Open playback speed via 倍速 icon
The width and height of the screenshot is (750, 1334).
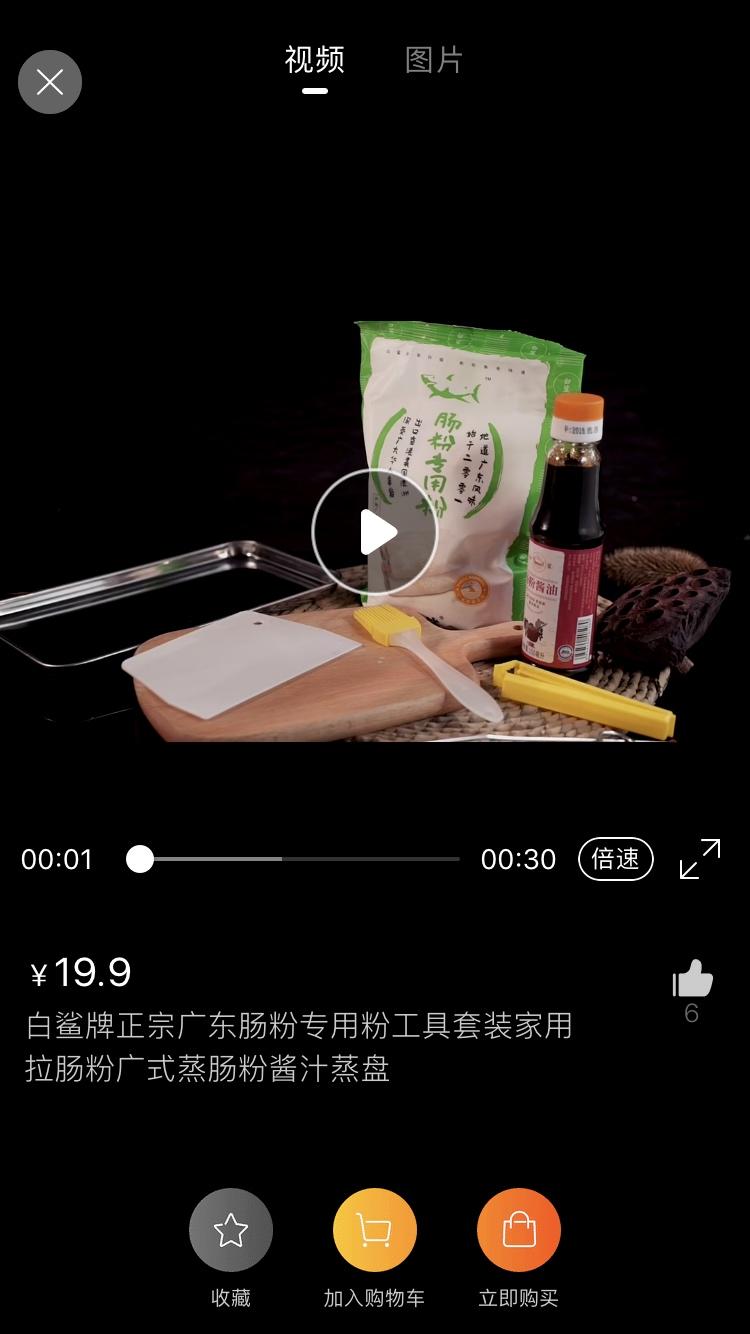[615, 858]
